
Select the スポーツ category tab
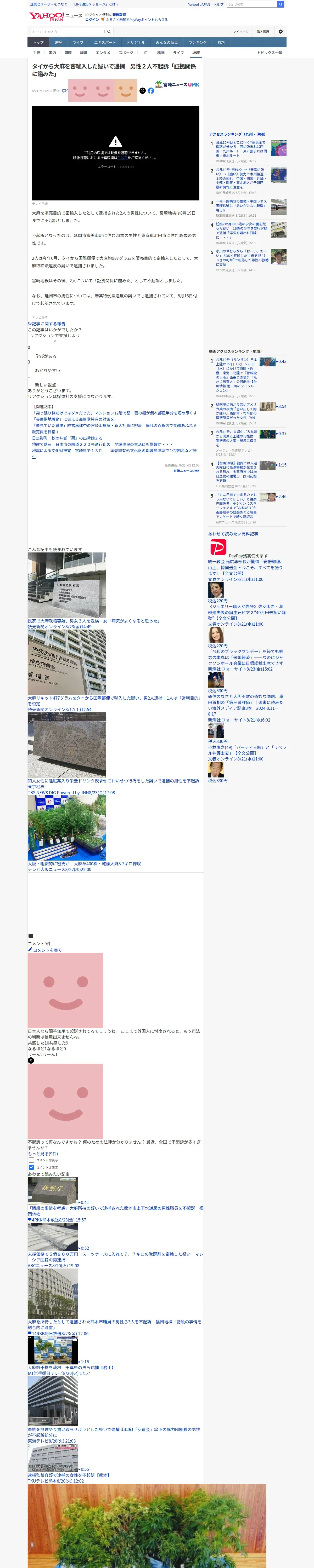[126, 53]
